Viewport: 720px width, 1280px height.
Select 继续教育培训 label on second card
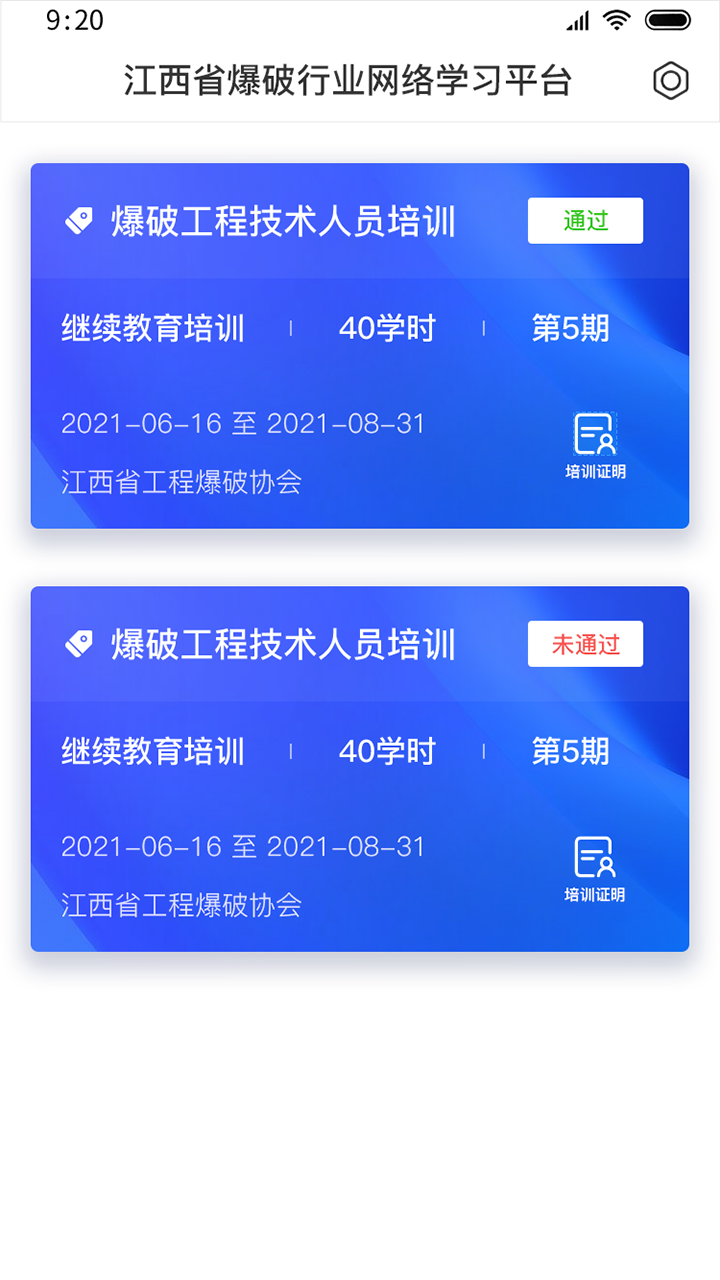pos(152,752)
